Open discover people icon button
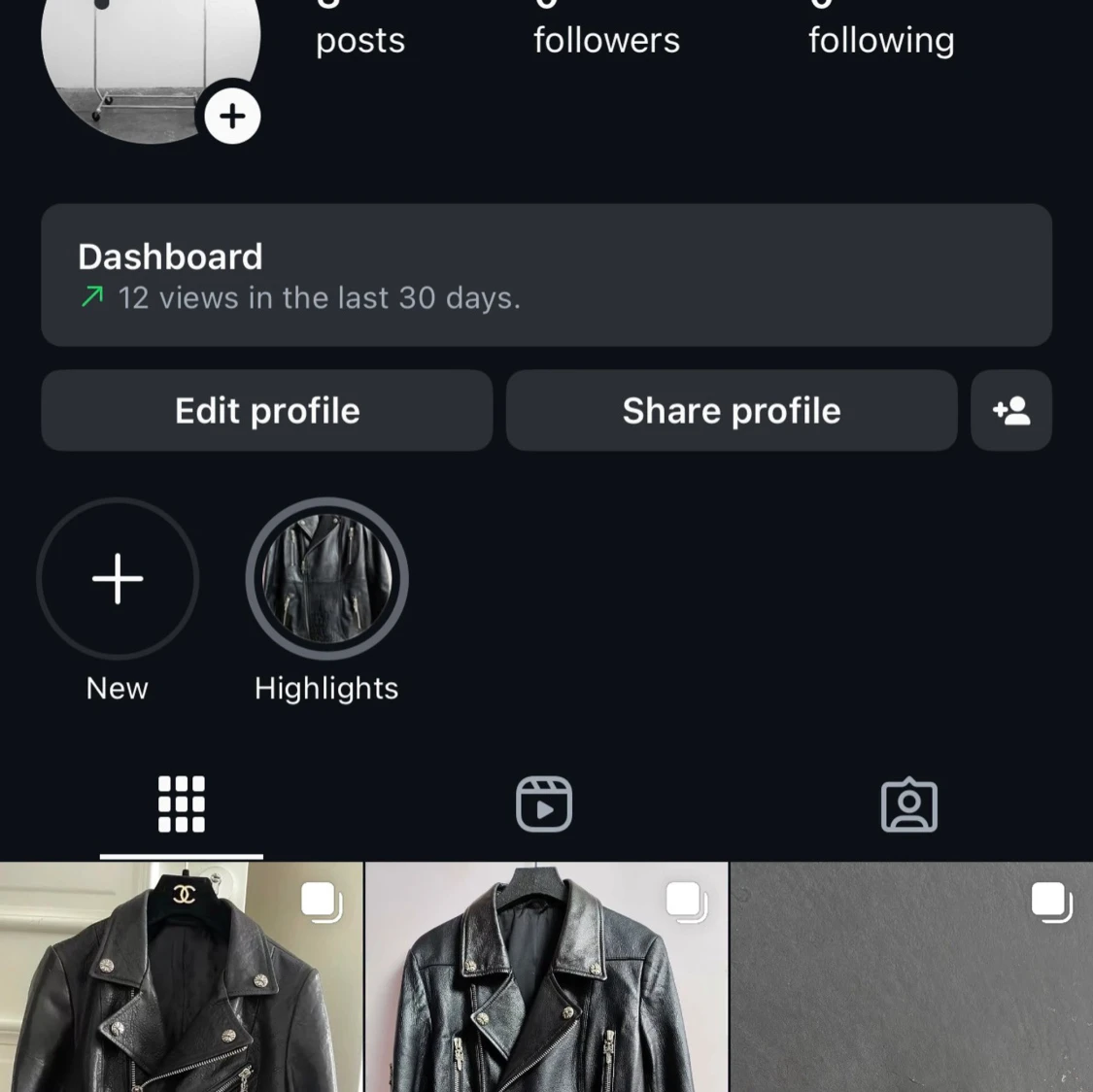This screenshot has height=1092, width=1093. pyautogui.click(x=1011, y=411)
